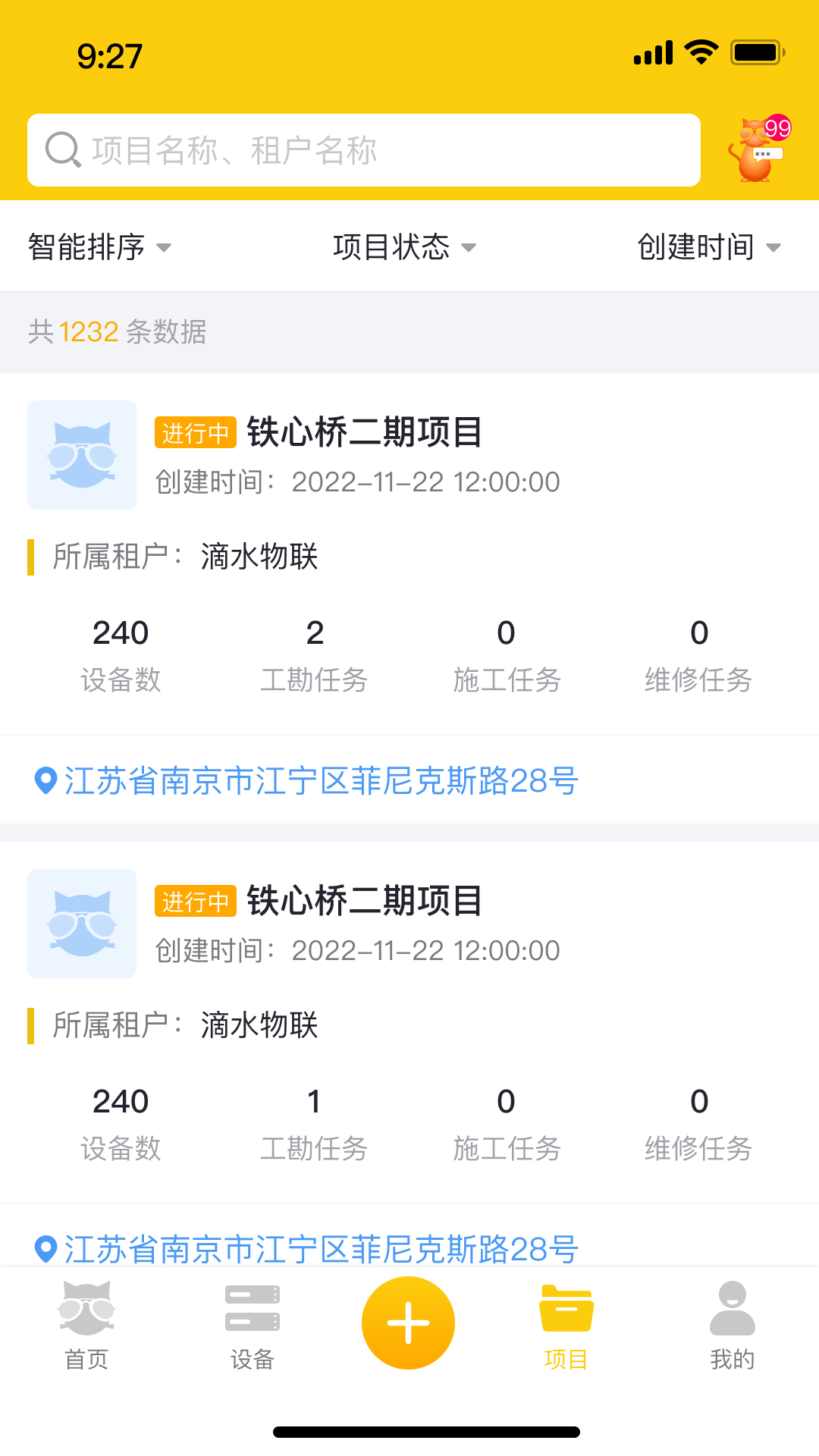The width and height of the screenshot is (819, 1456).
Task: Switch to the 设备 tab
Action: click(x=253, y=1327)
